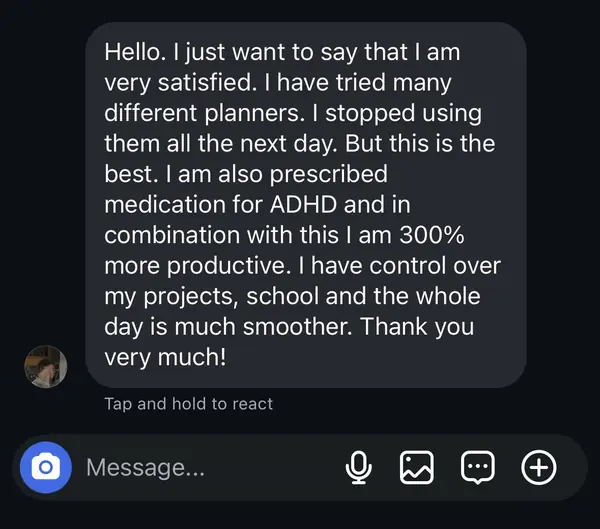
Task: Open the camera from the message bar
Action: tap(46, 467)
